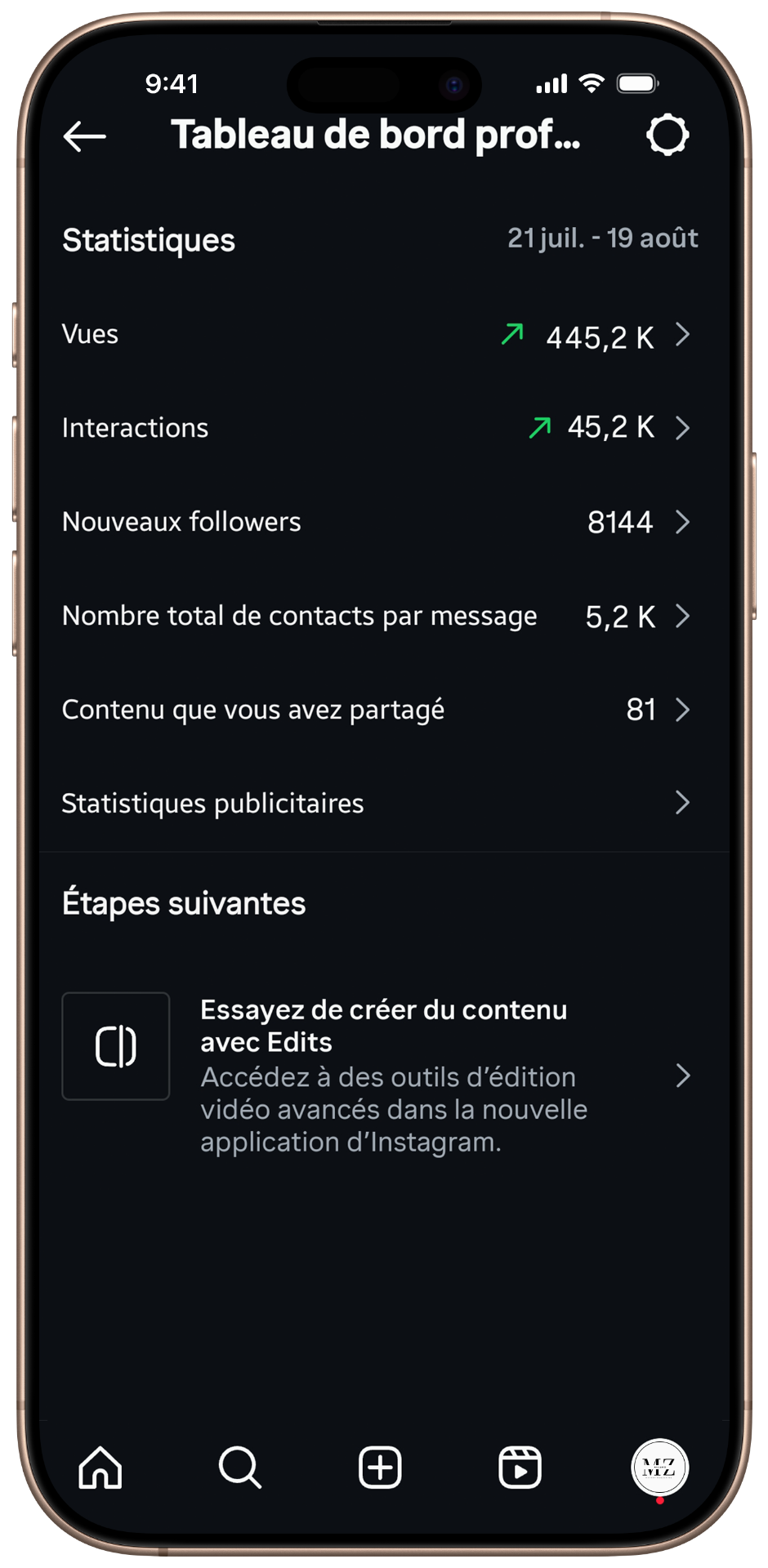Switch to the Reels tab
The image size is (768, 1568).
point(520,1468)
